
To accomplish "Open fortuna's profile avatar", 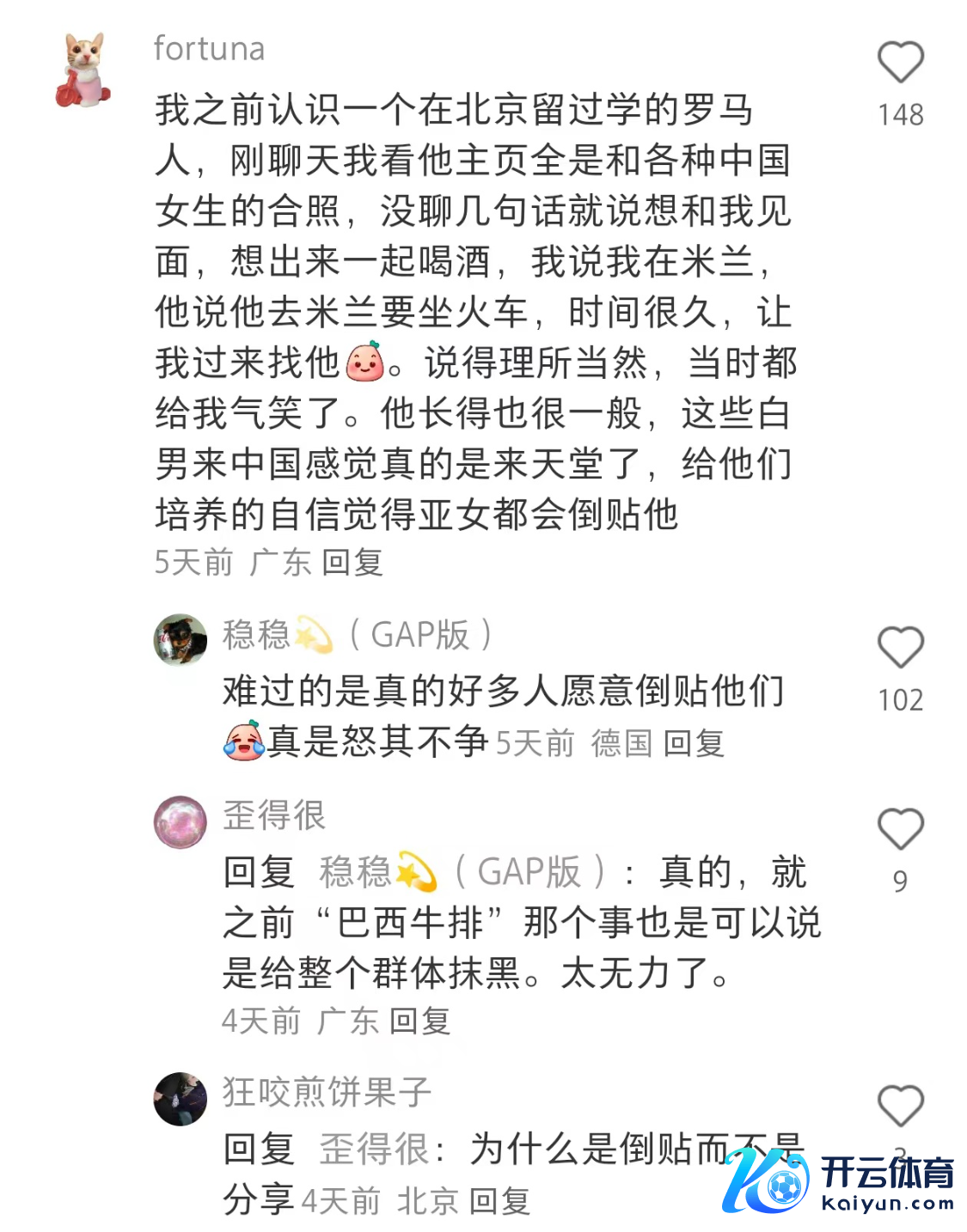I will (x=83, y=70).
